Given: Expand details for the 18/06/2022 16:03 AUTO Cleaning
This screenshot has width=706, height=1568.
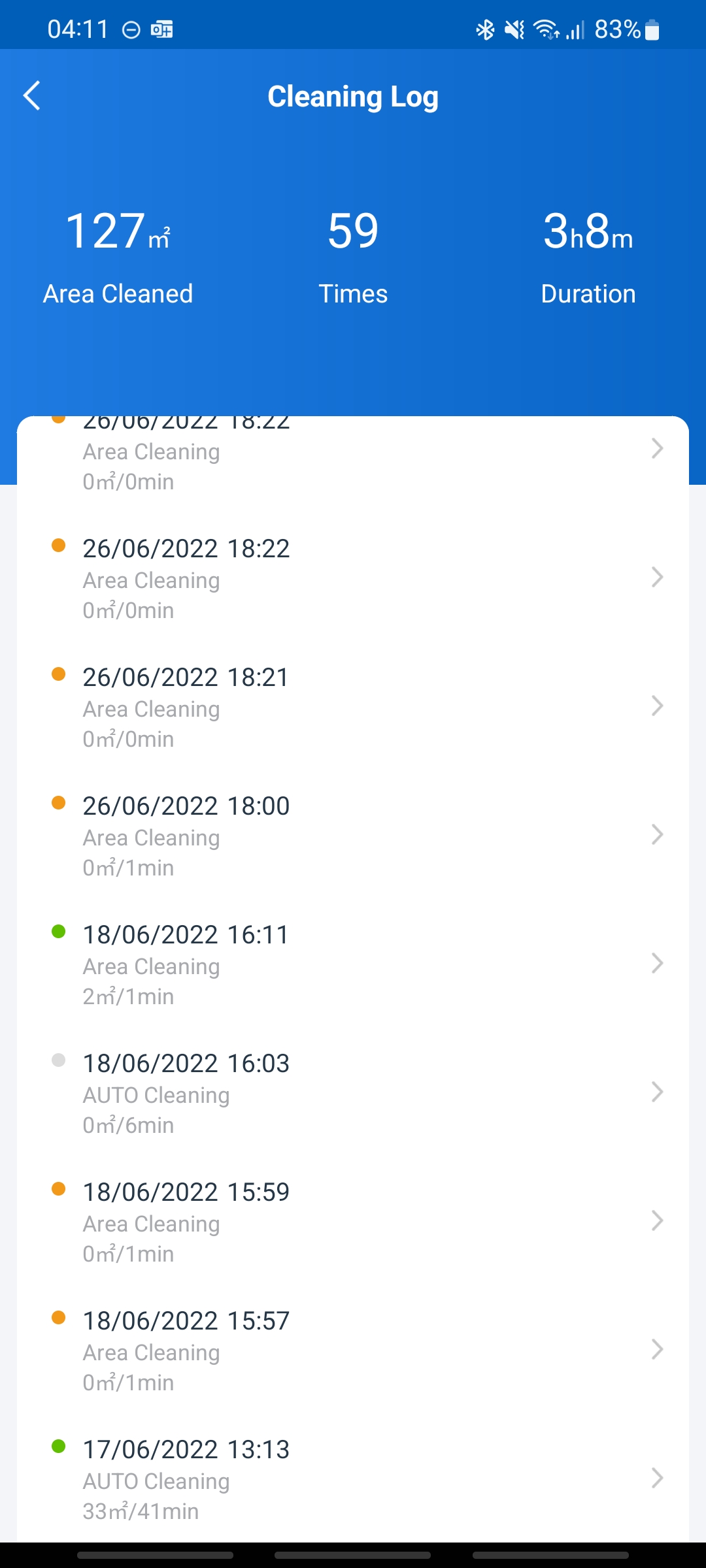Looking at the screenshot, I should tap(658, 1092).
